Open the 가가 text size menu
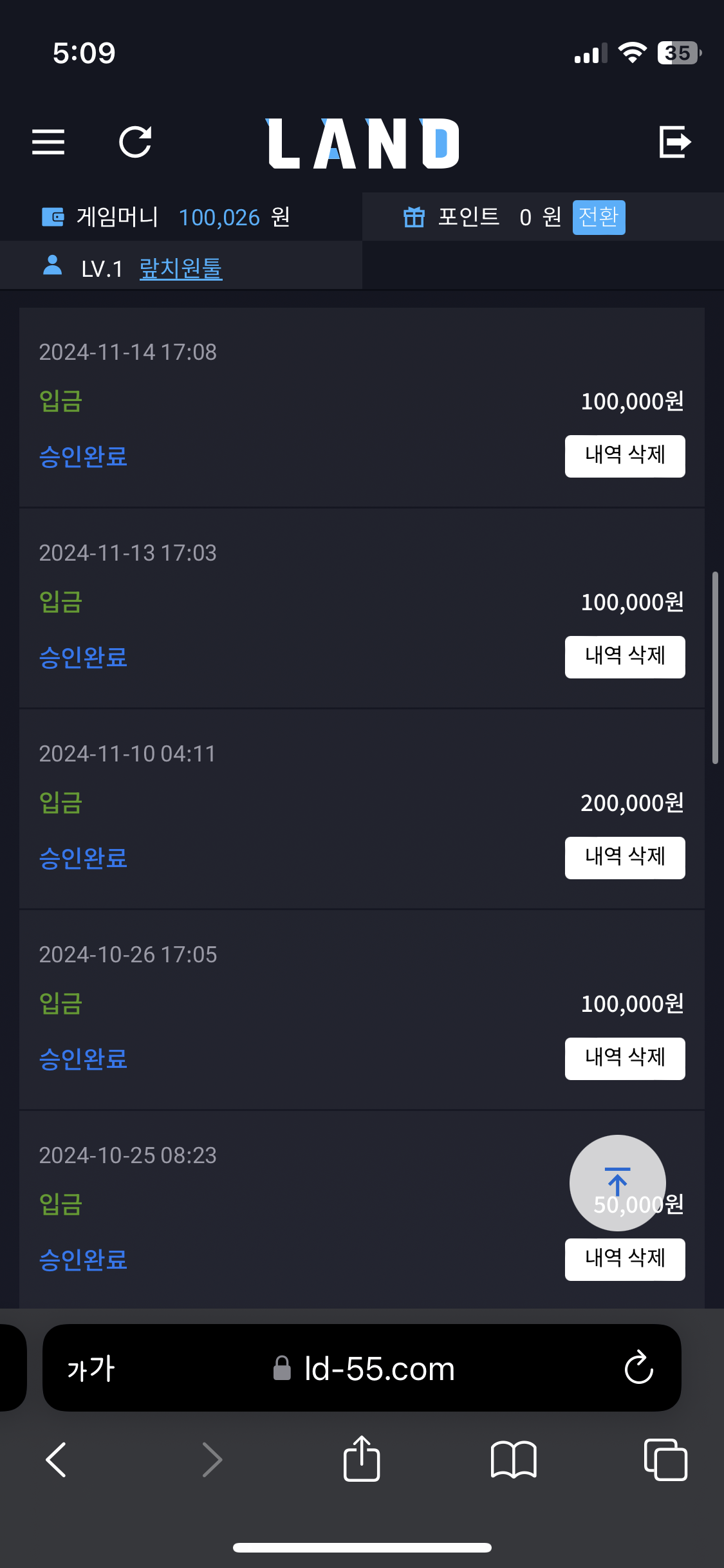This screenshot has width=724, height=1568. click(91, 1368)
